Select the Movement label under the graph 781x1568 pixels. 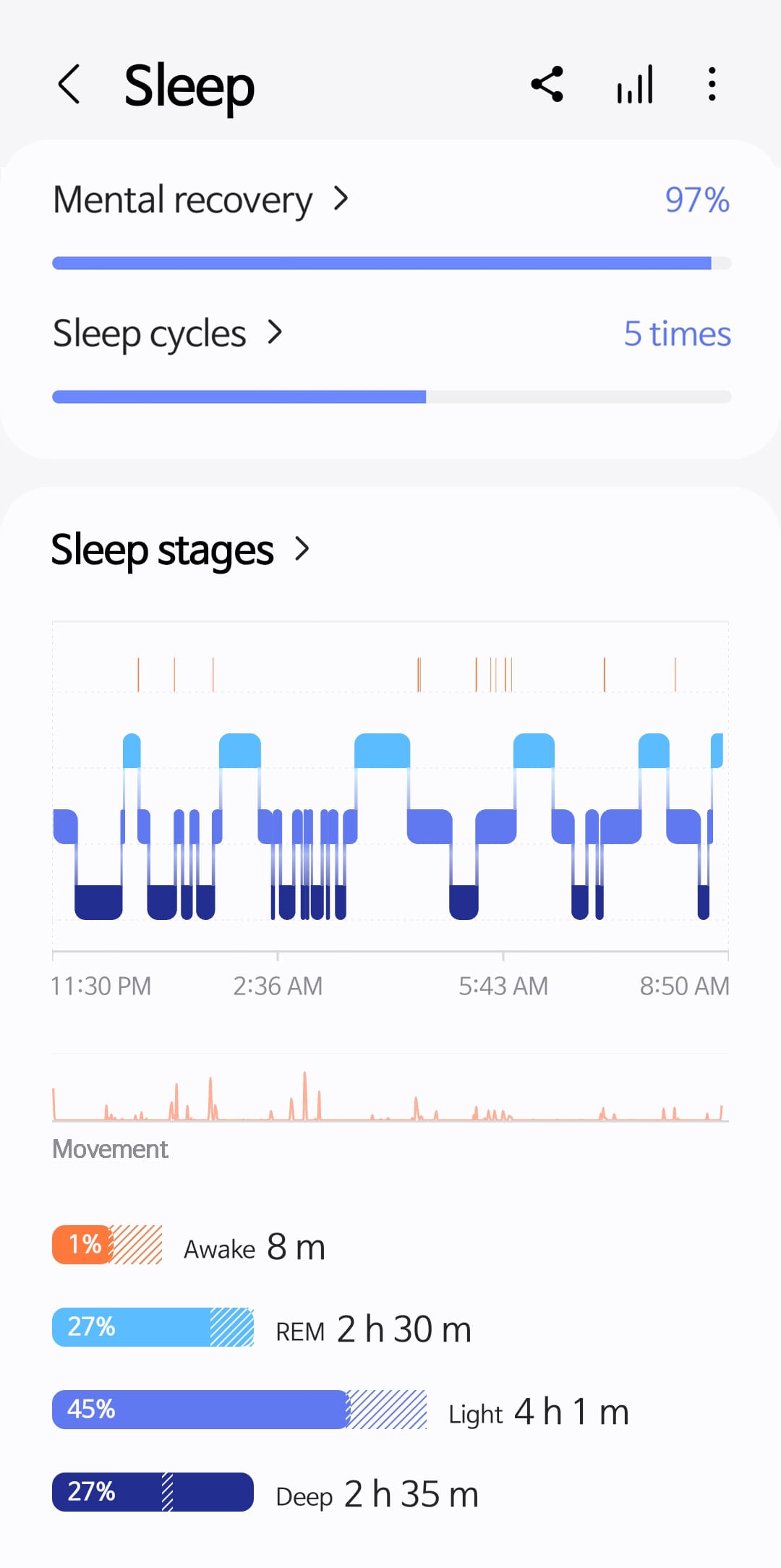(x=109, y=1149)
